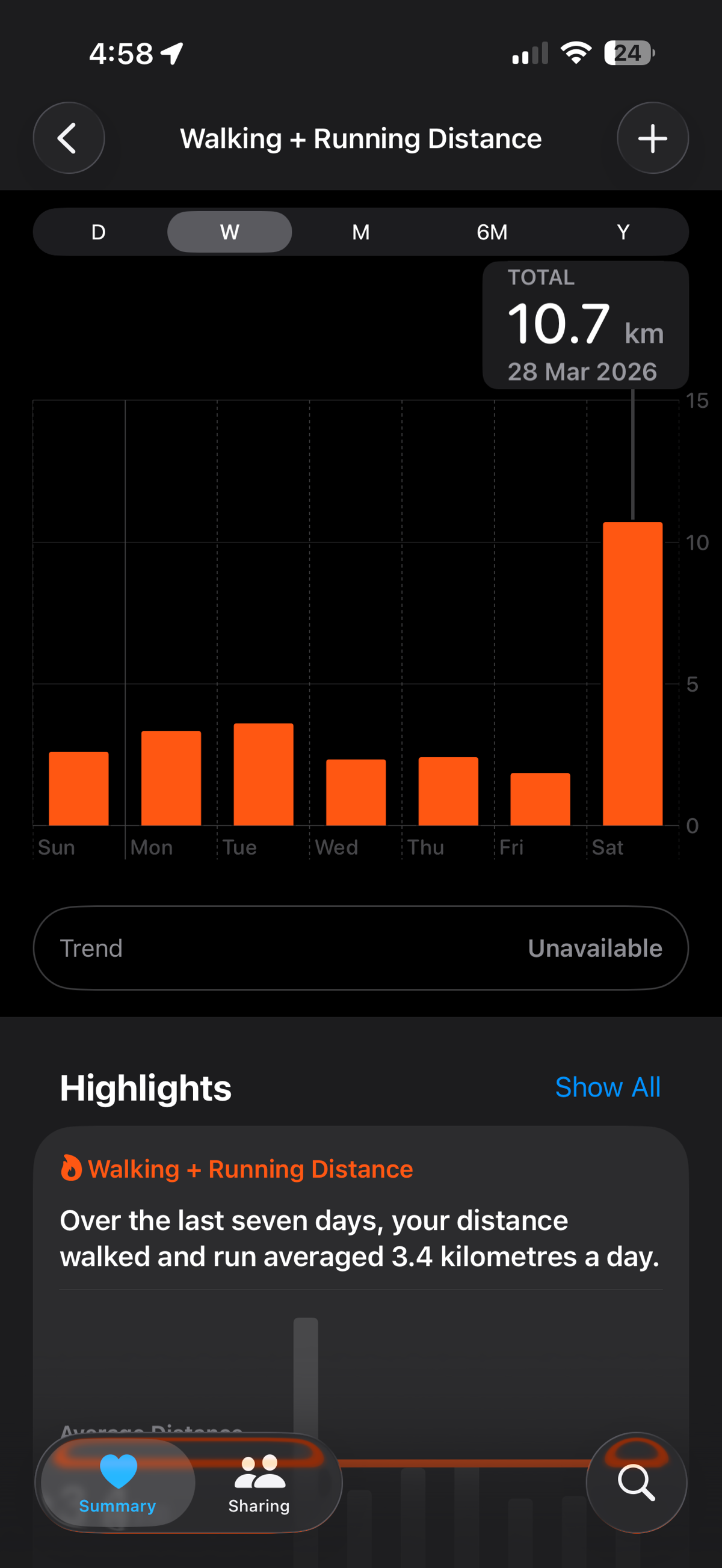Screen dimensions: 722x1568
Task: Select the Tue bar in the chart
Action: [263, 774]
